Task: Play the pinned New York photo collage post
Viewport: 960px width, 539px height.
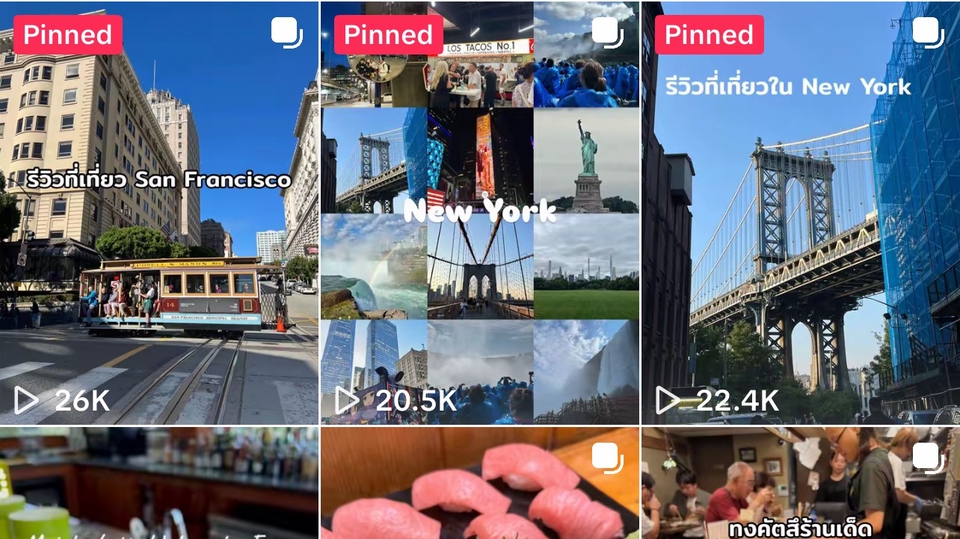Action: (x=479, y=212)
